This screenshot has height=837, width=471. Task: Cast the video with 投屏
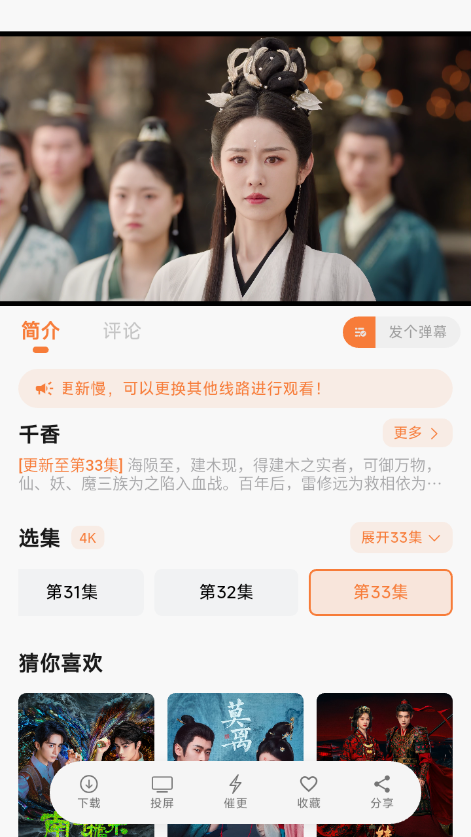[162, 792]
